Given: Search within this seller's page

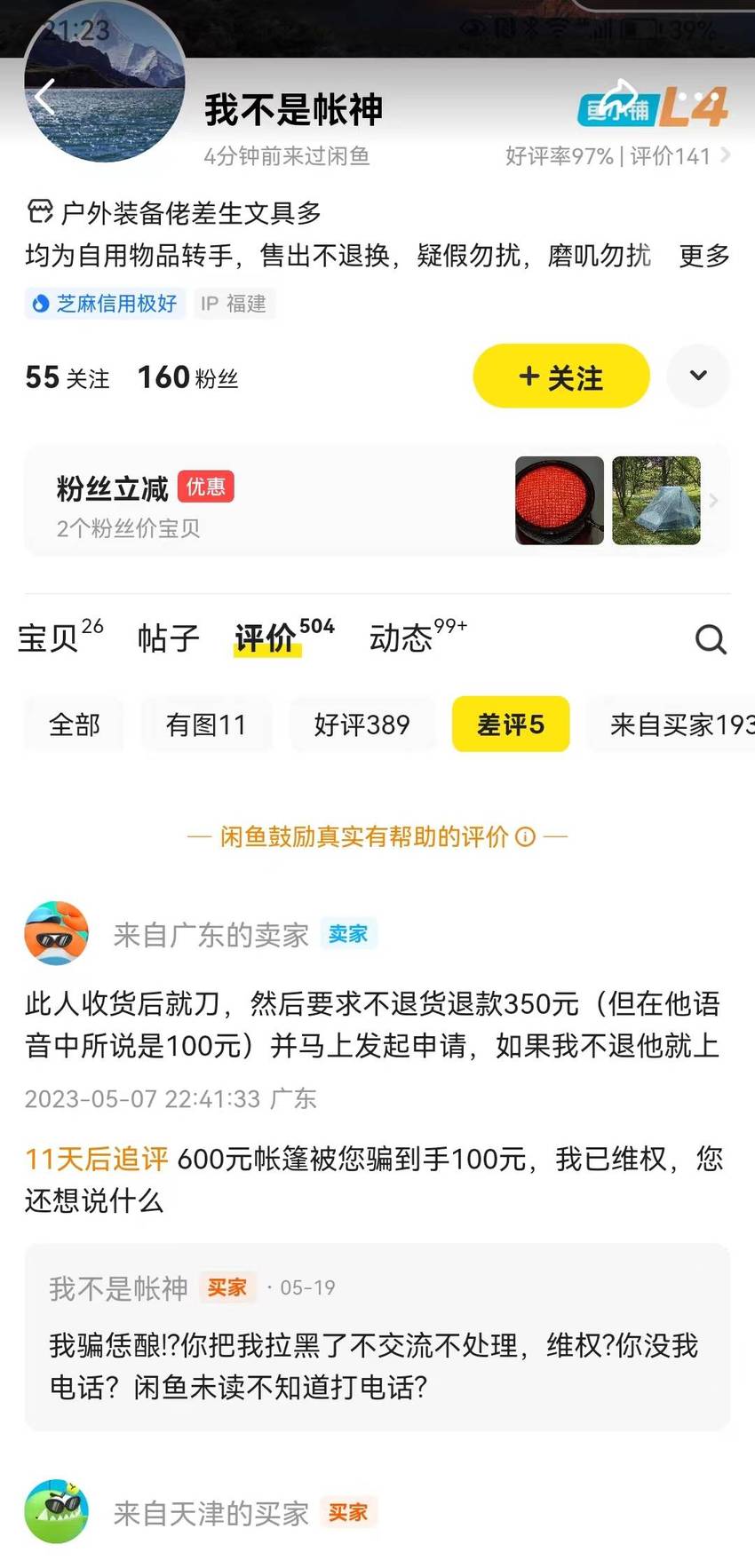Looking at the screenshot, I should [711, 638].
